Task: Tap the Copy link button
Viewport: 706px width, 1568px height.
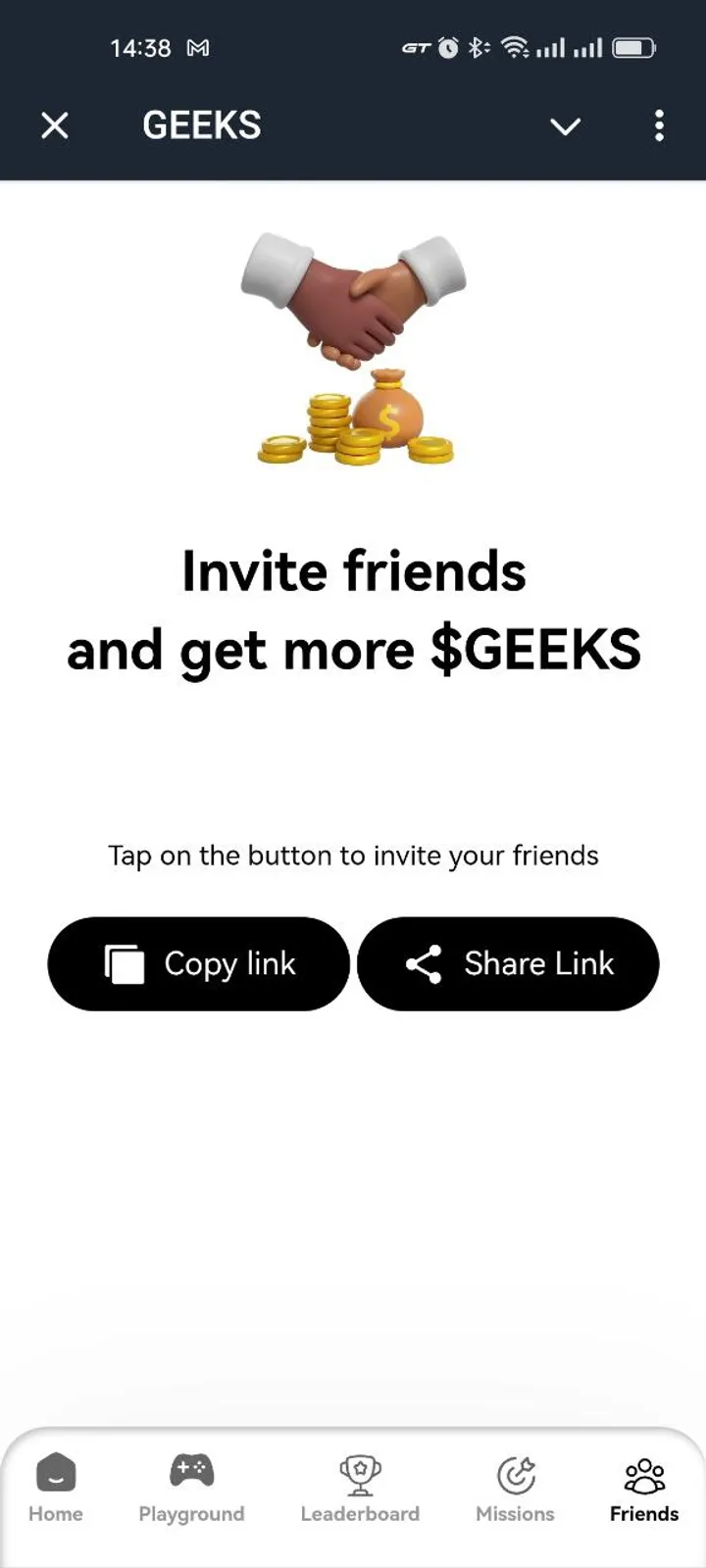Action: tap(197, 963)
